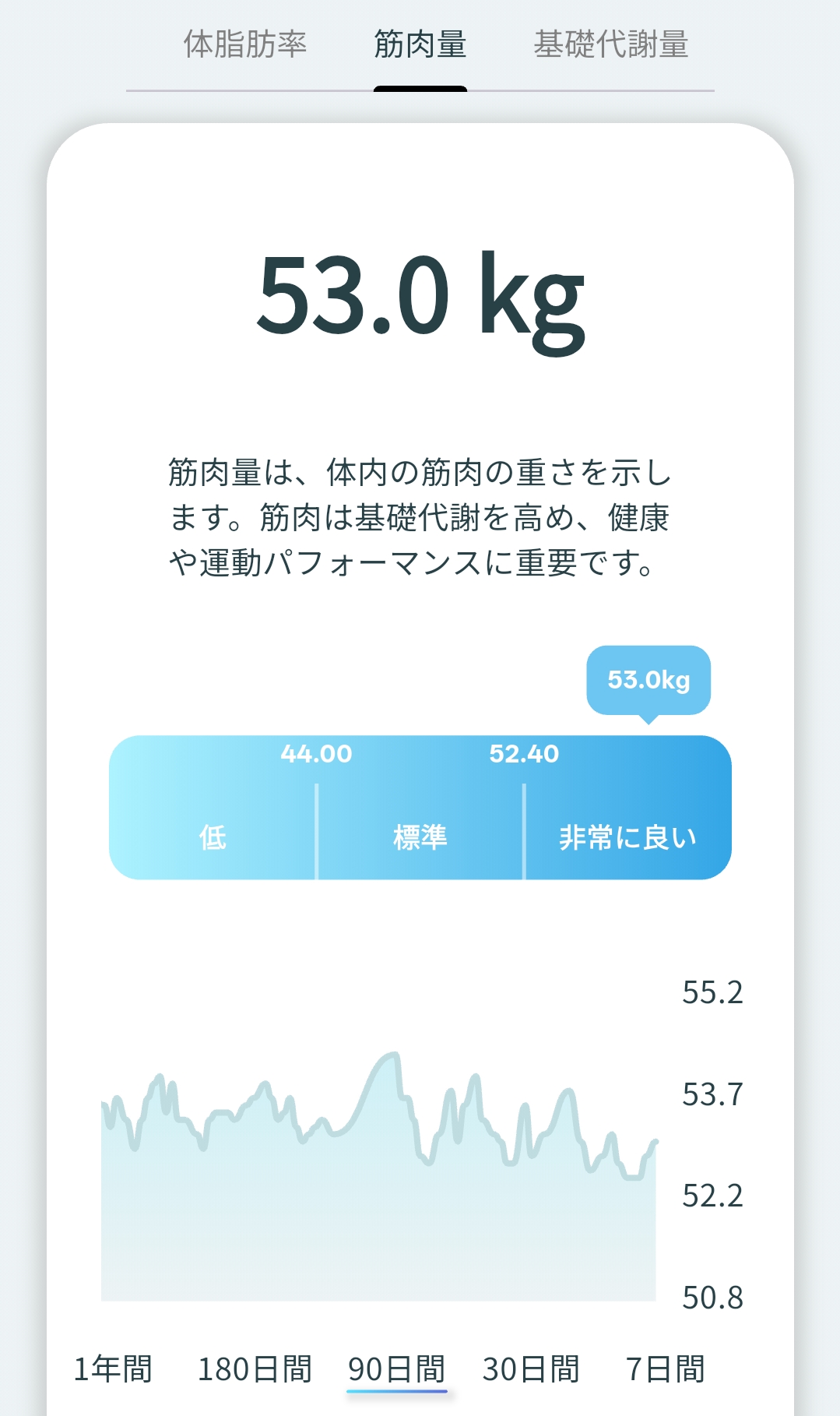Change the chart range to 30日間

[531, 1368]
